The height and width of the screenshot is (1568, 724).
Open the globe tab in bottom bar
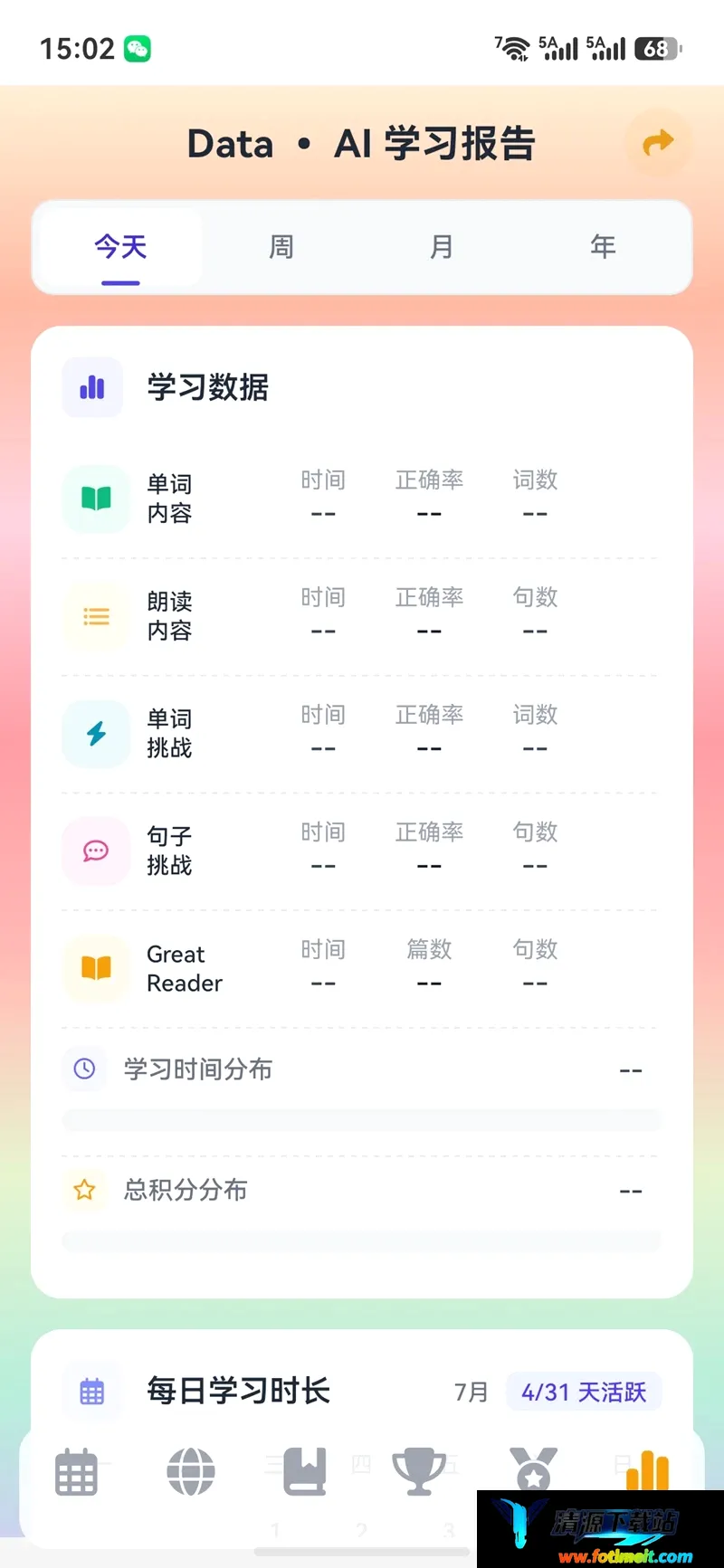[191, 1471]
